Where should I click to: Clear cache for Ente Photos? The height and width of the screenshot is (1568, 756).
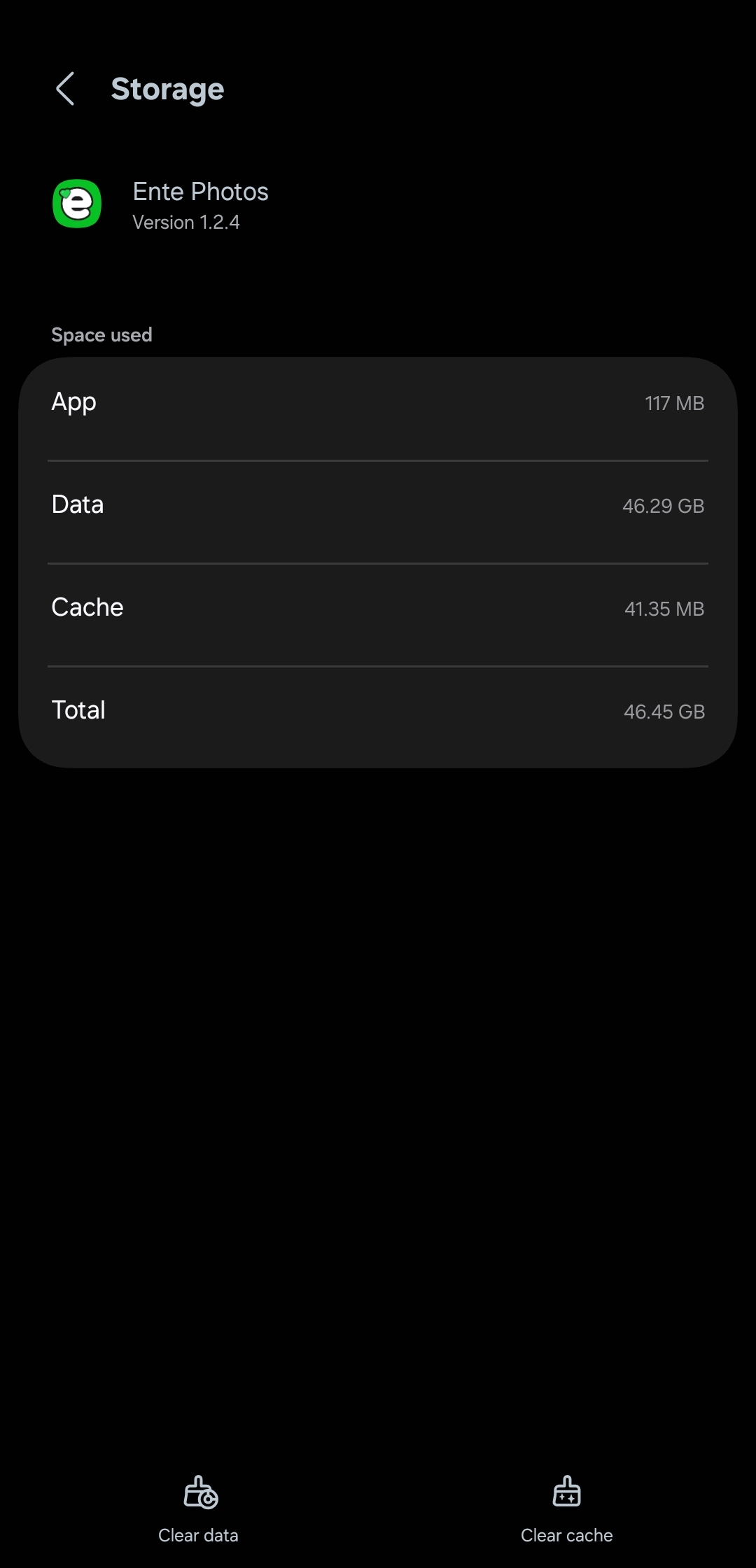tap(566, 1509)
